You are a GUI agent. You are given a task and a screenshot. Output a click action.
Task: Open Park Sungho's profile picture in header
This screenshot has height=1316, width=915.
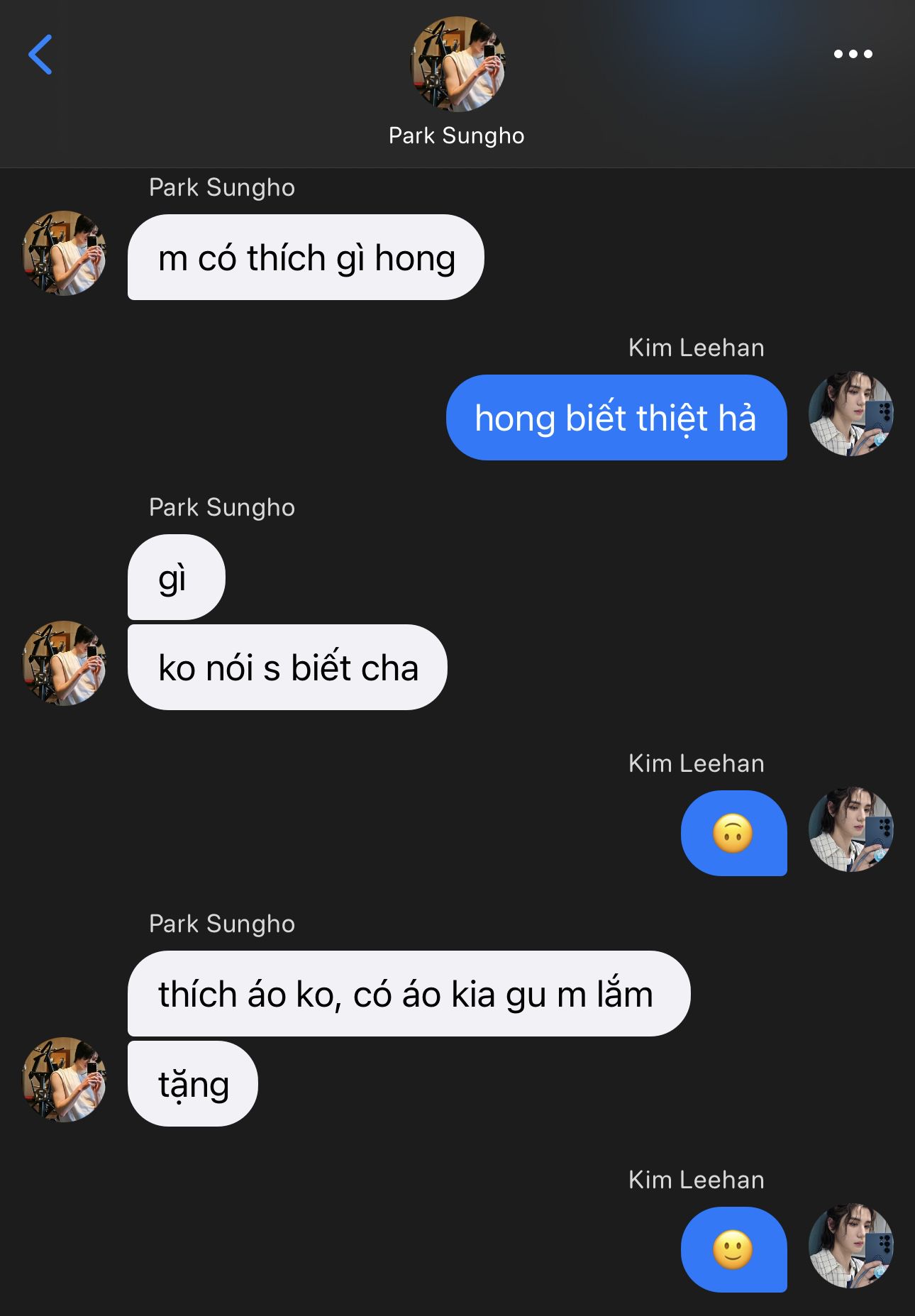(x=457, y=65)
